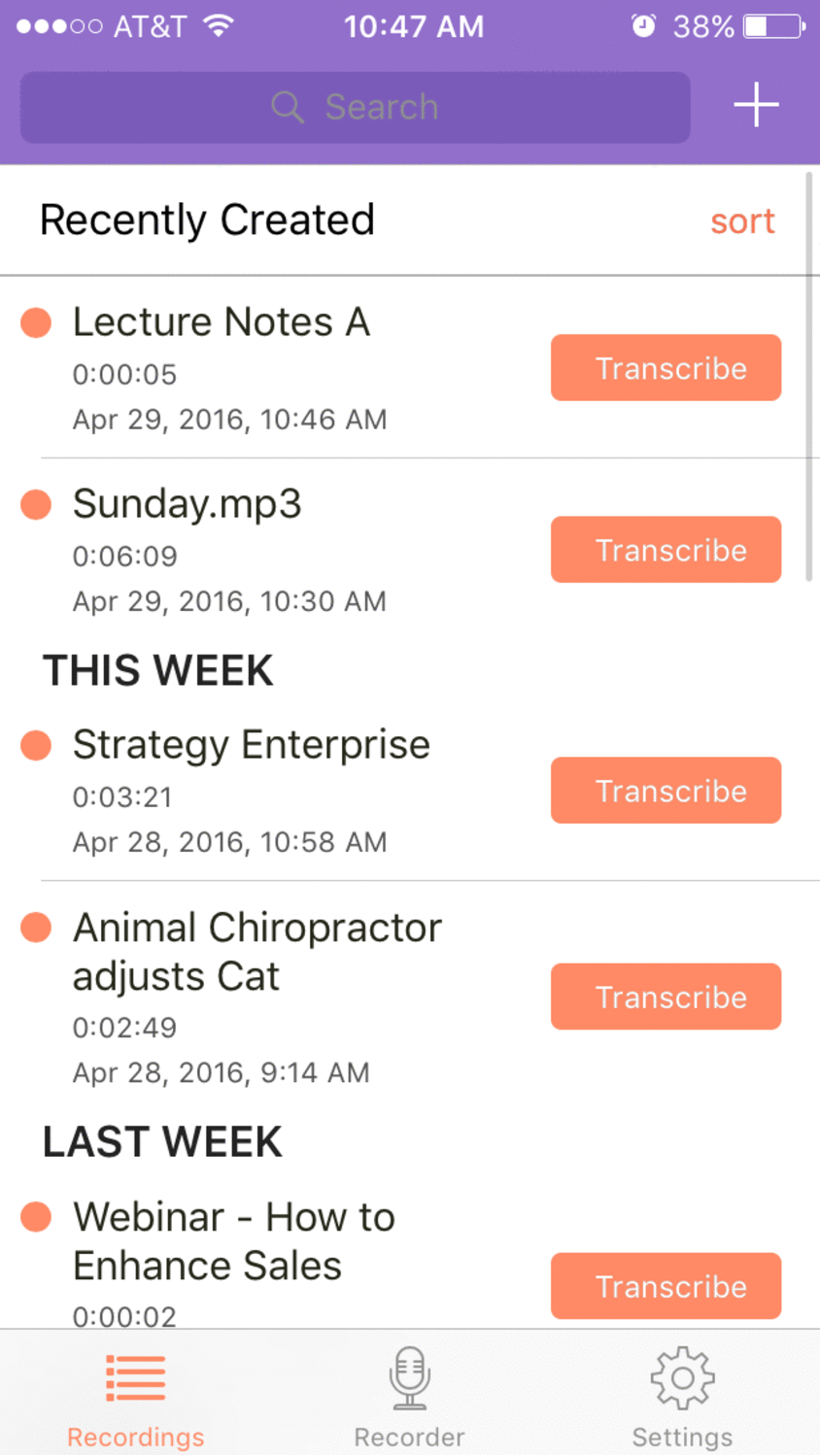Tap the plus icon to add a recording
Viewport: 820px width, 1456px height.
pyautogui.click(x=755, y=105)
